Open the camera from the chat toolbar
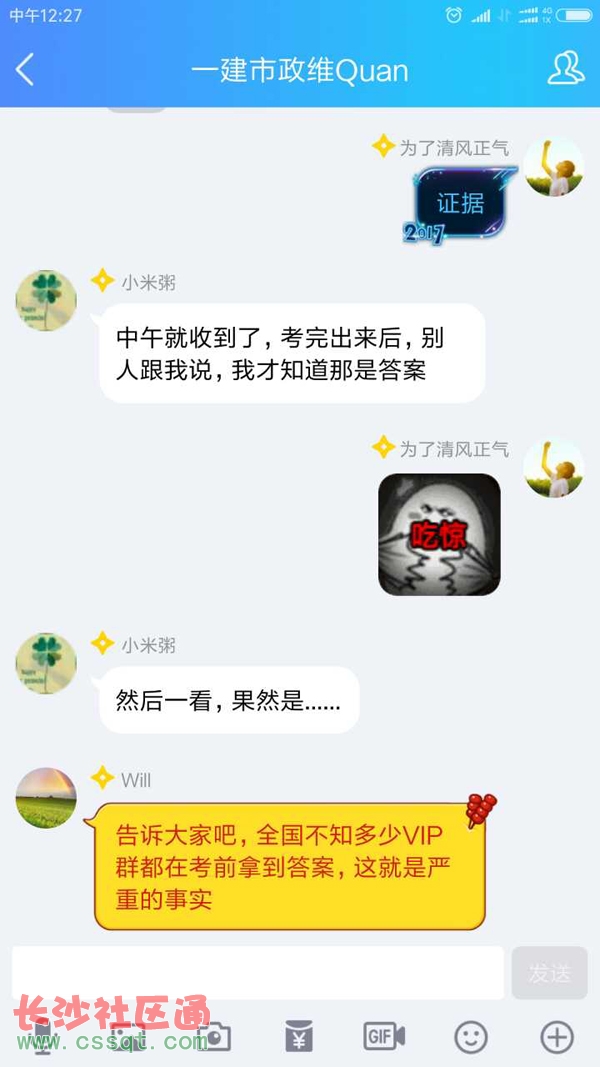 pyautogui.click(x=213, y=1037)
